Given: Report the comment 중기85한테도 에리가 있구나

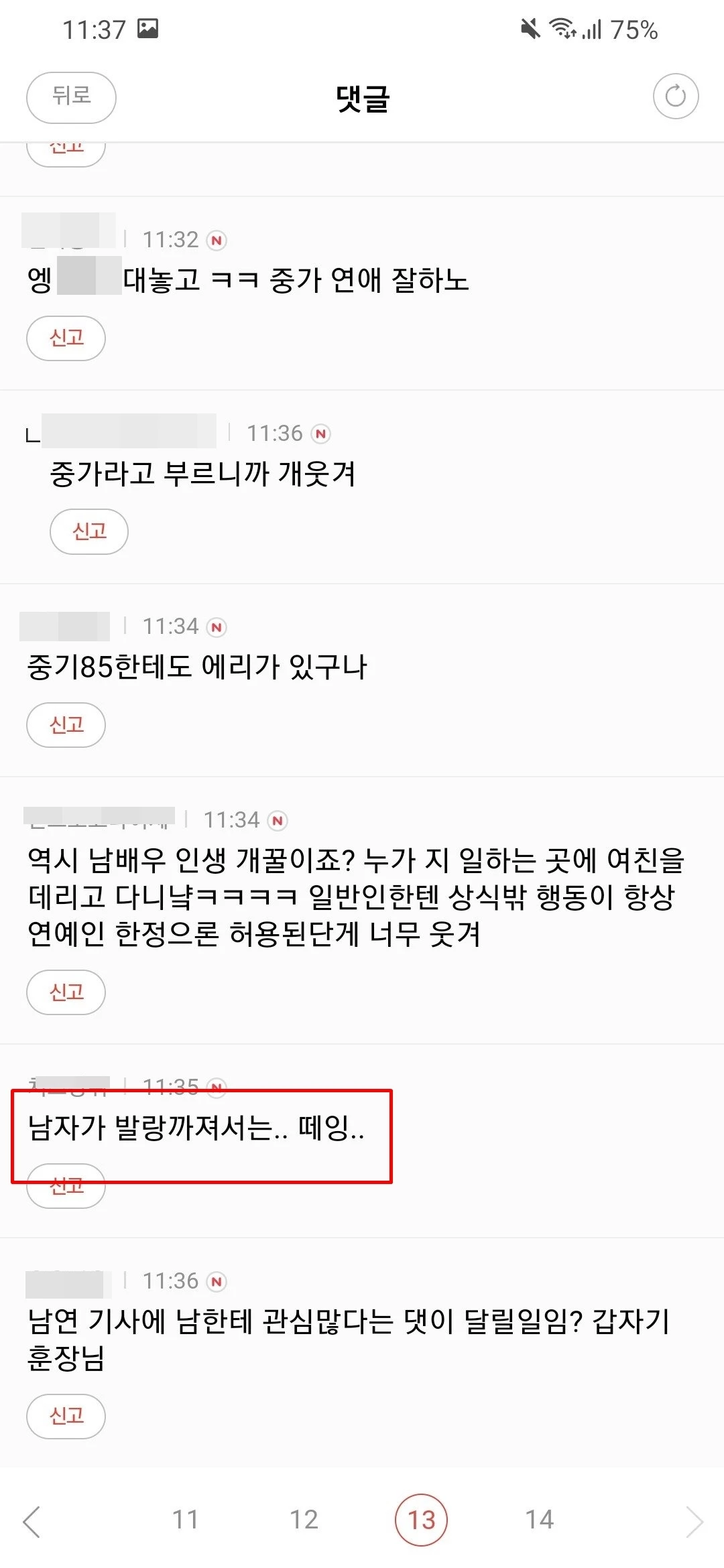Looking at the screenshot, I should point(66,725).
